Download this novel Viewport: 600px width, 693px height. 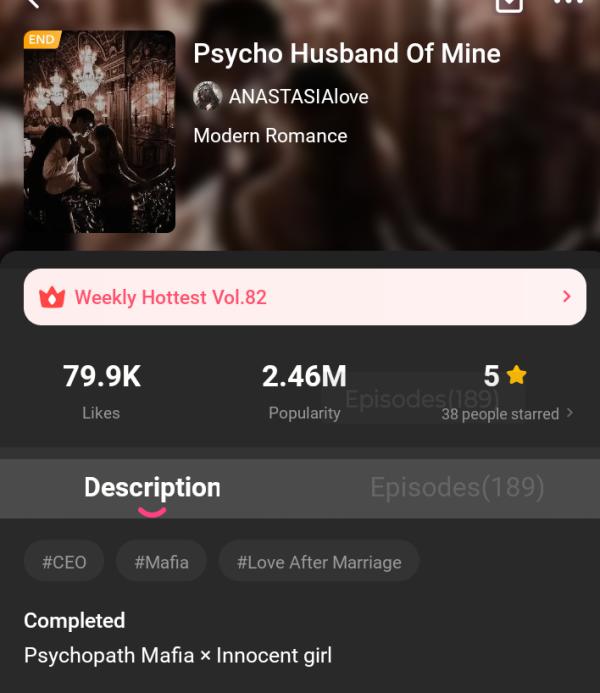coord(509,3)
